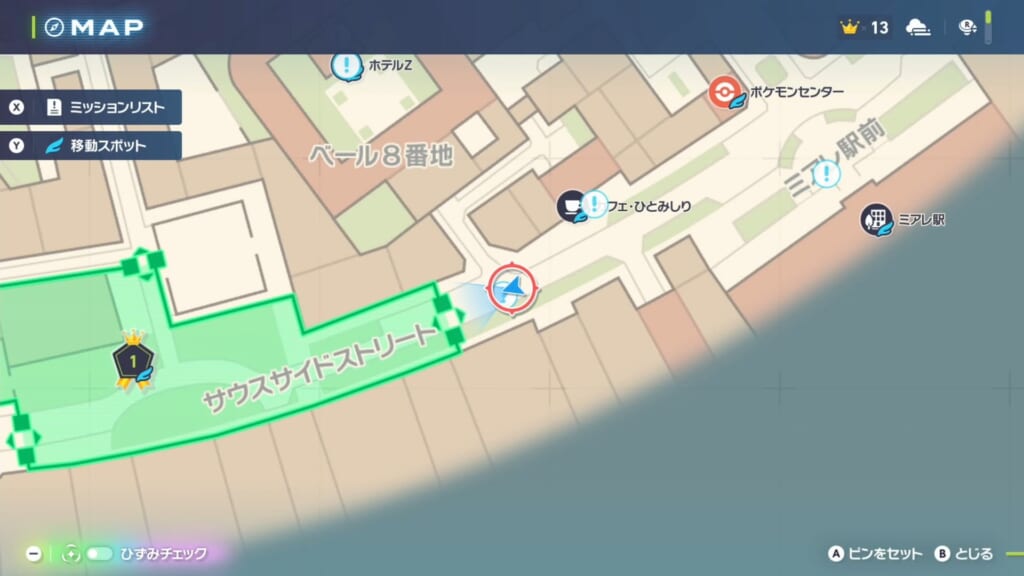The image size is (1024, 576).
Task: Close the map with とじる
Action: [x=964, y=553]
